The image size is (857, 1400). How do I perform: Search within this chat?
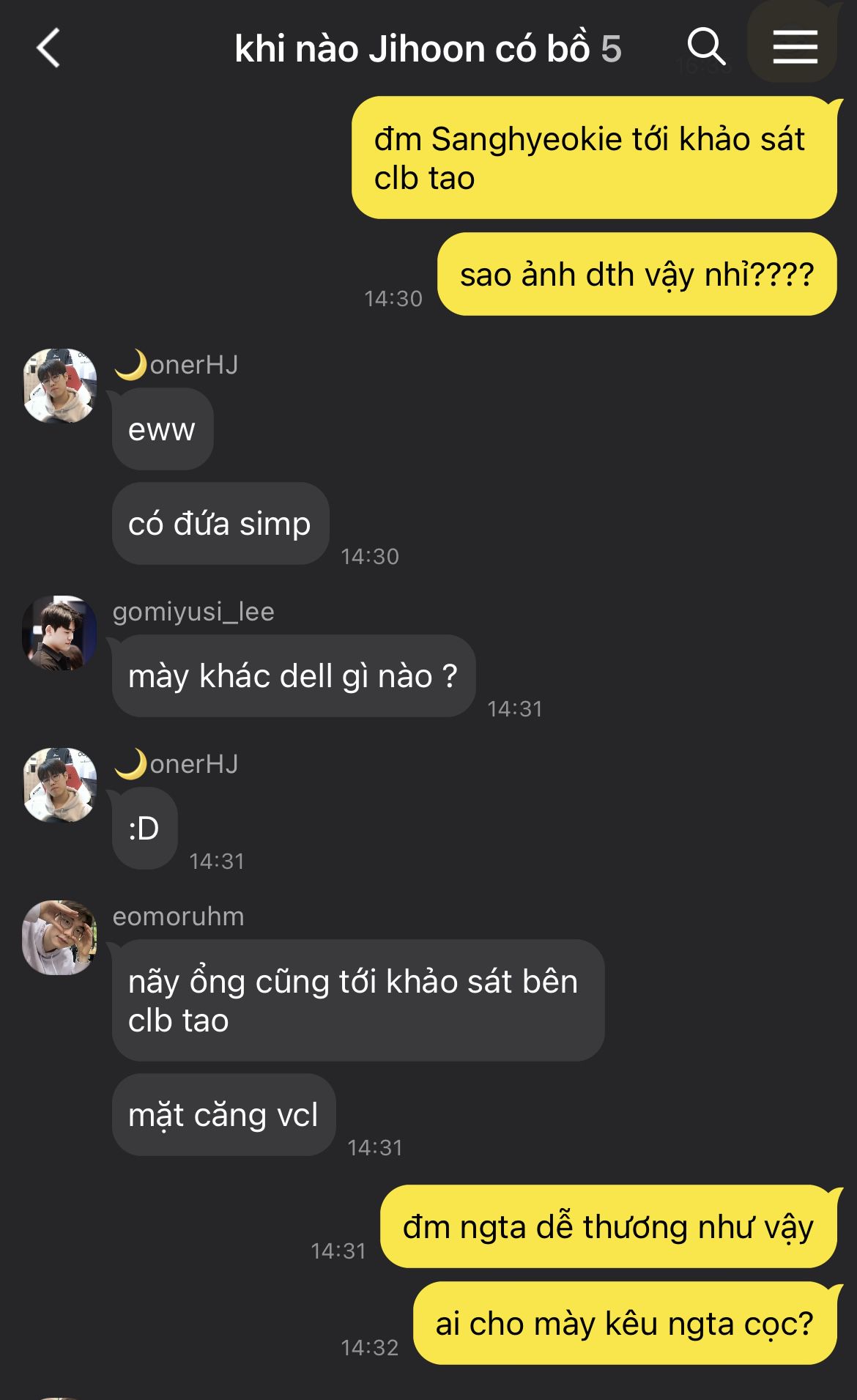click(x=706, y=48)
